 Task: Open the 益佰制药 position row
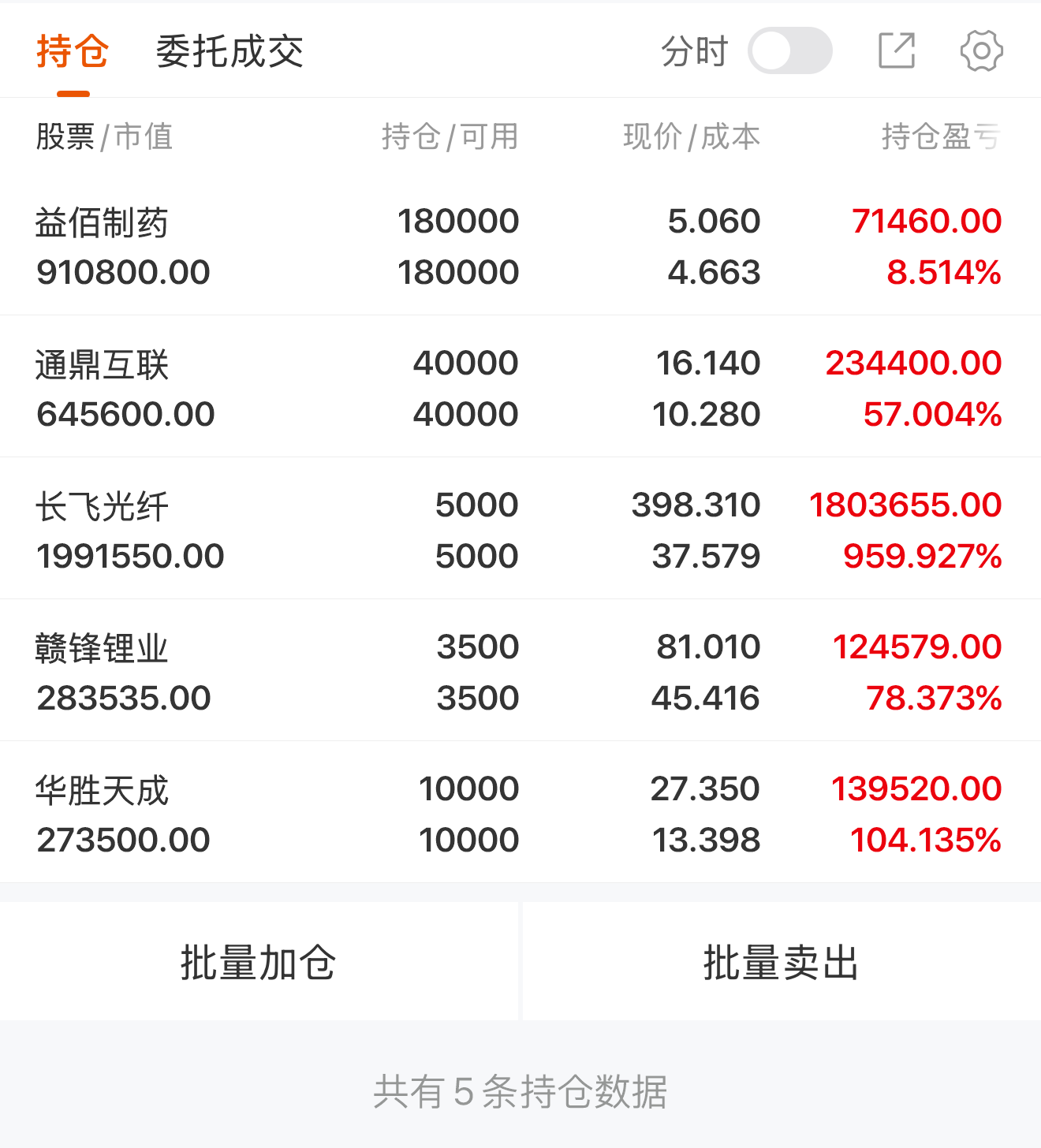point(520,246)
